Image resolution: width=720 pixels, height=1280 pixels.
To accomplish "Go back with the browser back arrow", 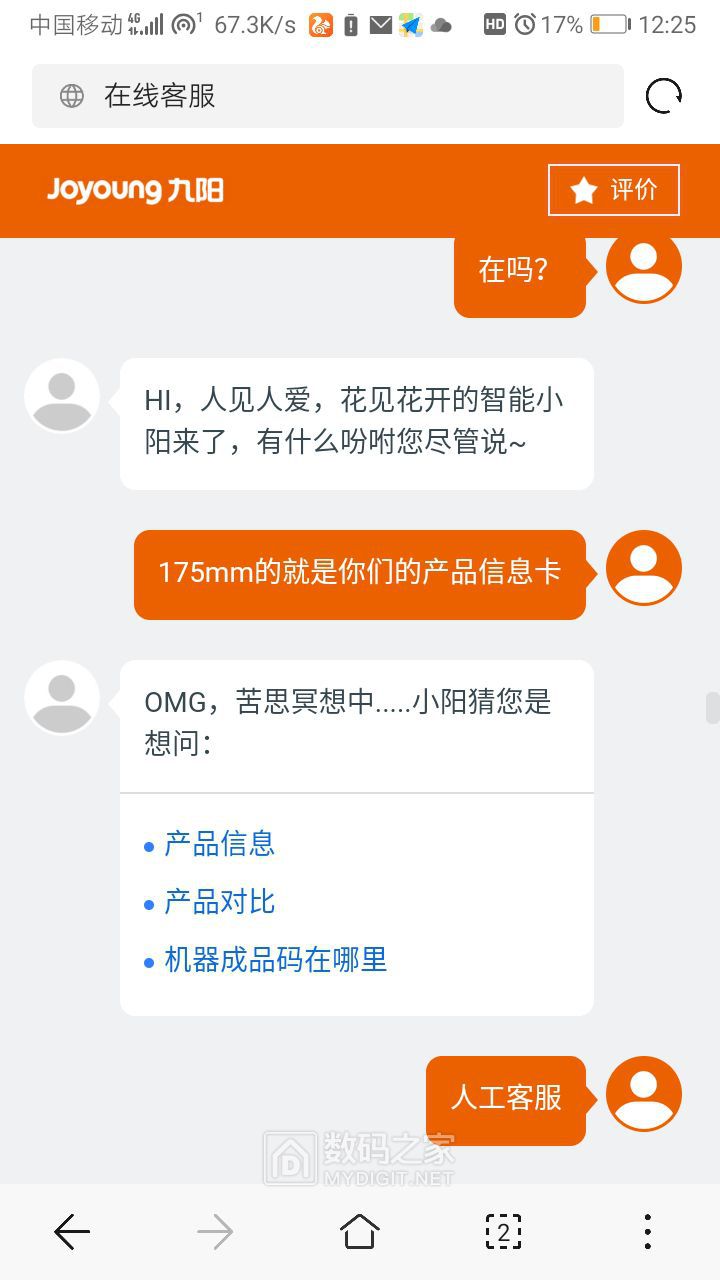I will point(72,1232).
